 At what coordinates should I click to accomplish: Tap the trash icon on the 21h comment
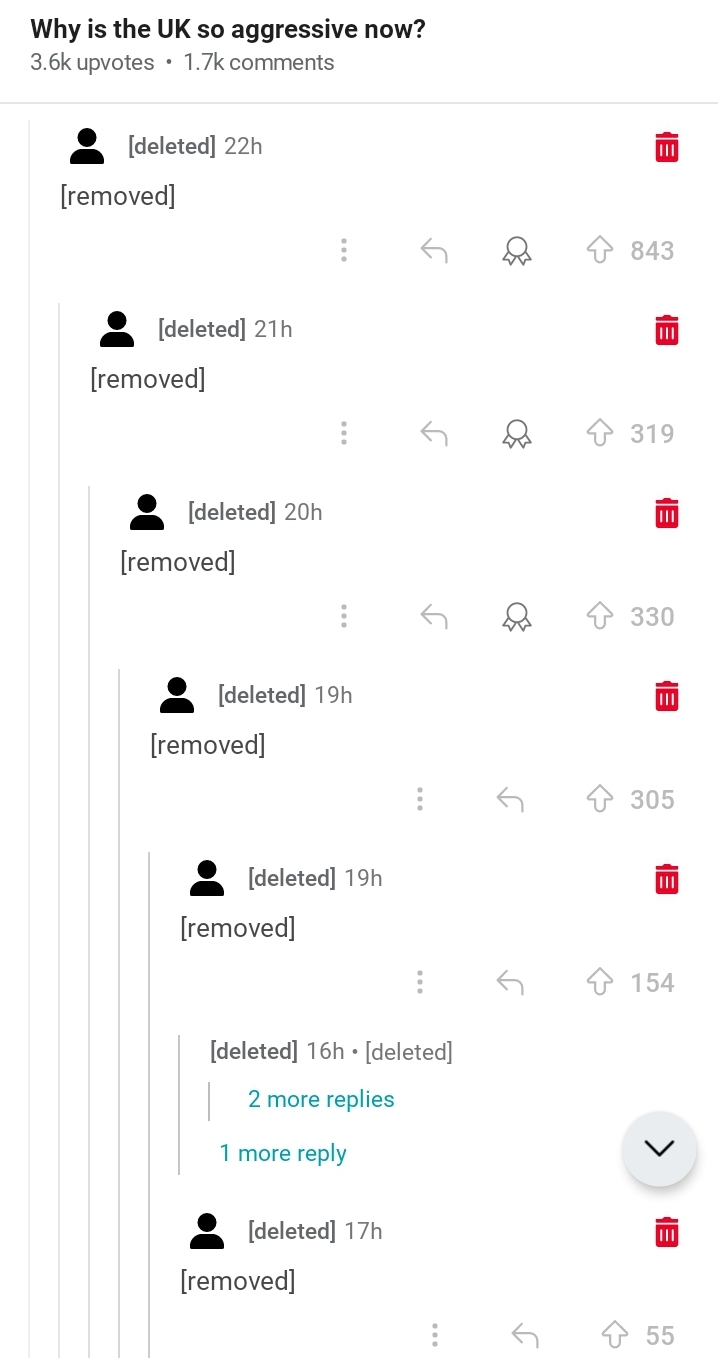point(667,330)
